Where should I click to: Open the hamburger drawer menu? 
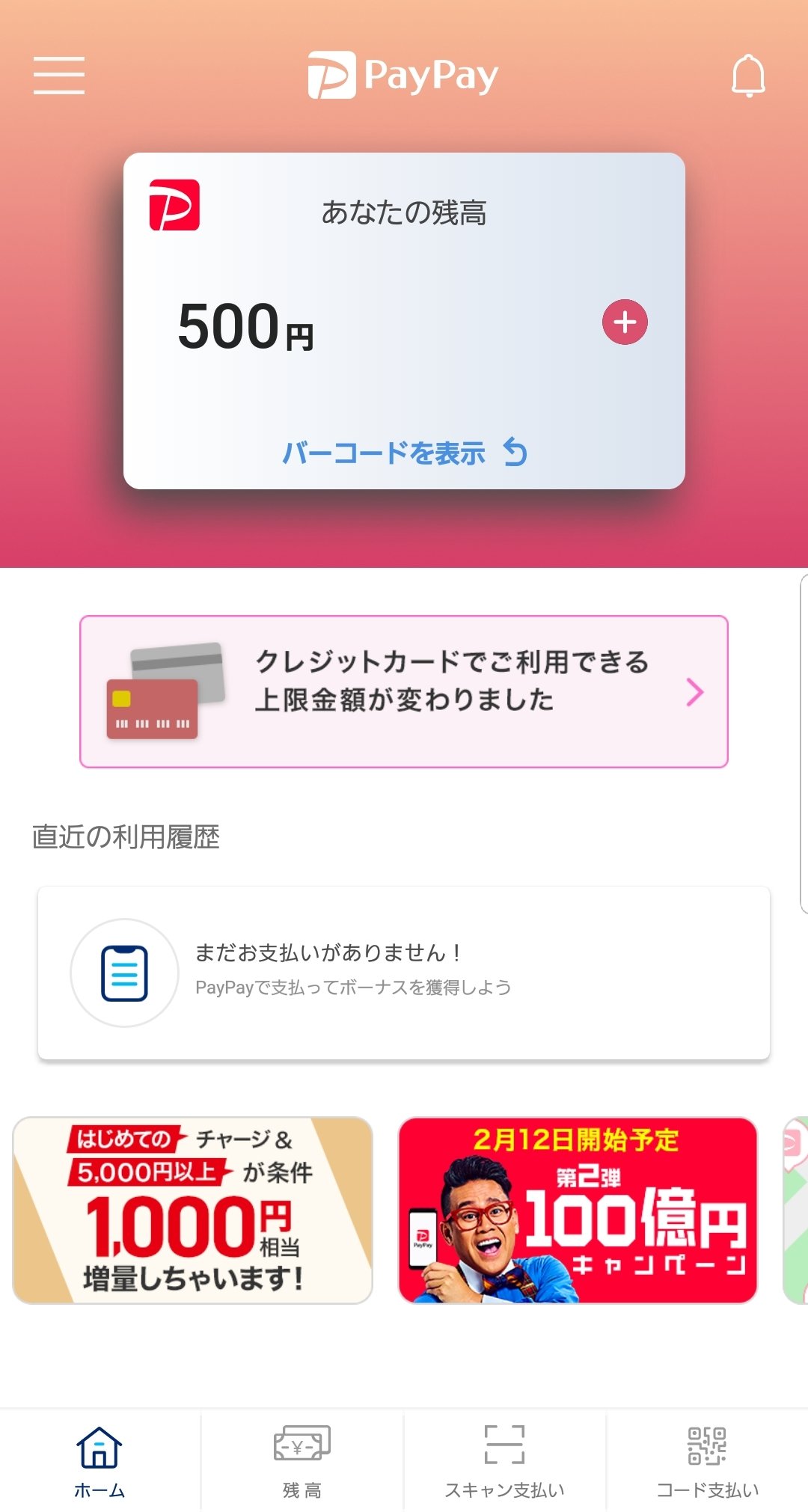coord(59,76)
